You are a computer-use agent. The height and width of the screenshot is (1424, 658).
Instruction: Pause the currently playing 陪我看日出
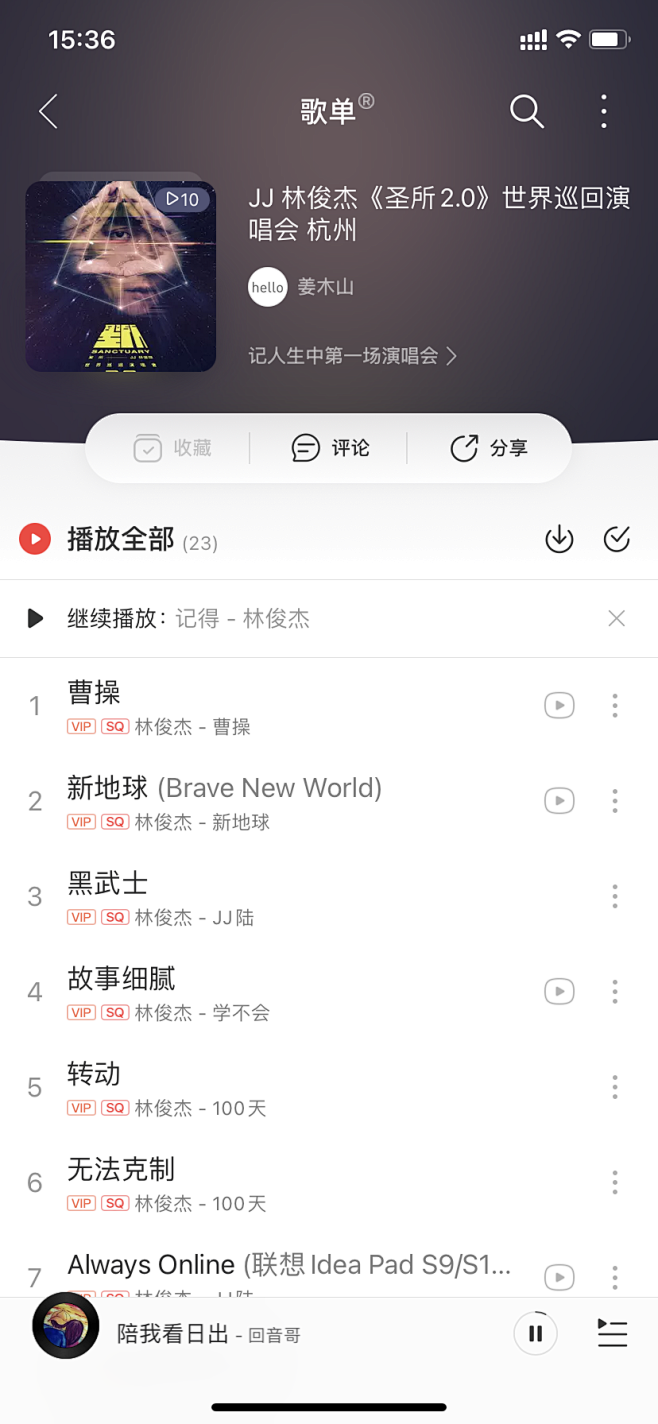535,1333
